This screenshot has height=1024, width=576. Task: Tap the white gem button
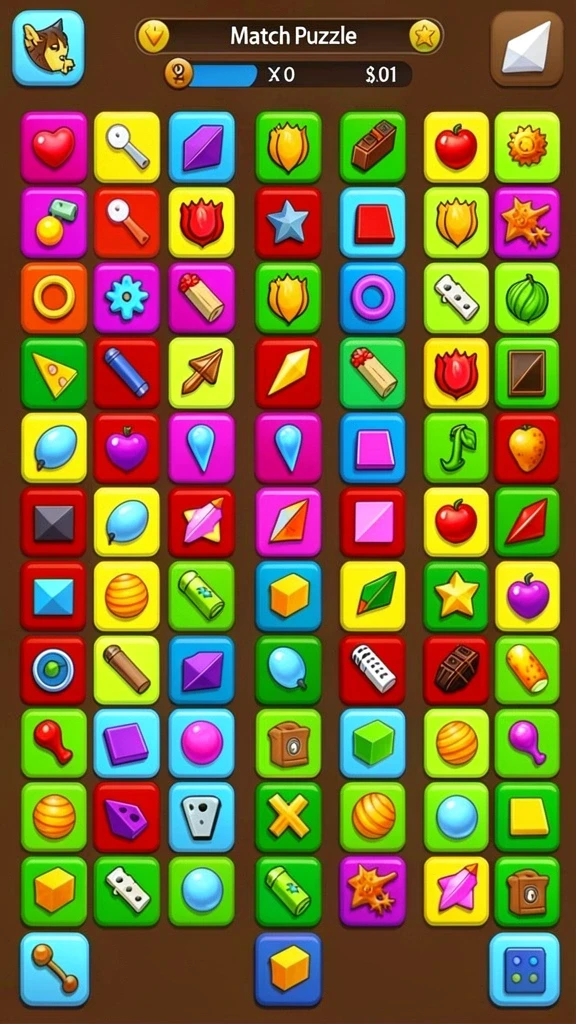coord(526,48)
